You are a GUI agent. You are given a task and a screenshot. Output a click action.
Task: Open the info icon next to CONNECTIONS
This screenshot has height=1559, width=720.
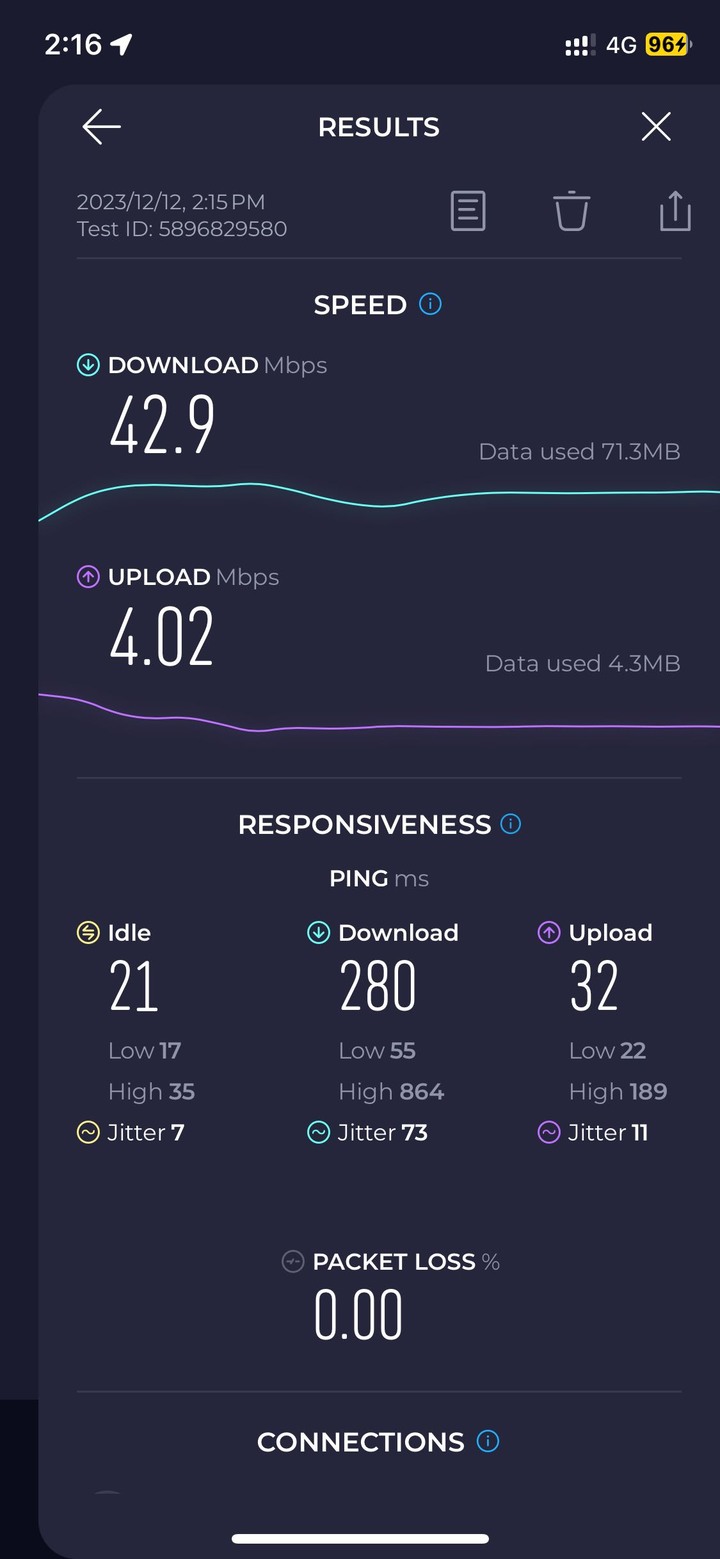[x=487, y=1441]
